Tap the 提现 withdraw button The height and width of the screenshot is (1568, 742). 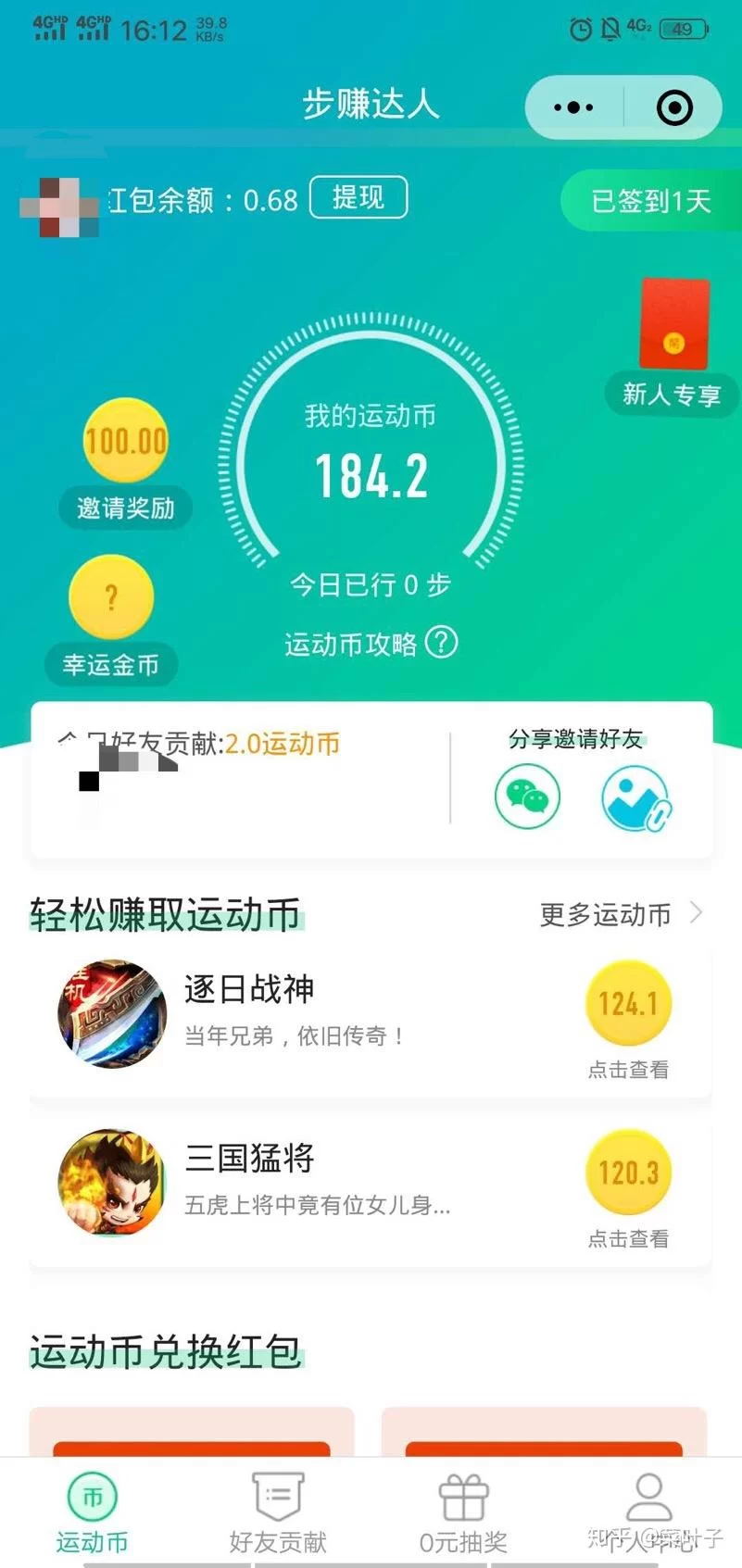[x=358, y=197]
